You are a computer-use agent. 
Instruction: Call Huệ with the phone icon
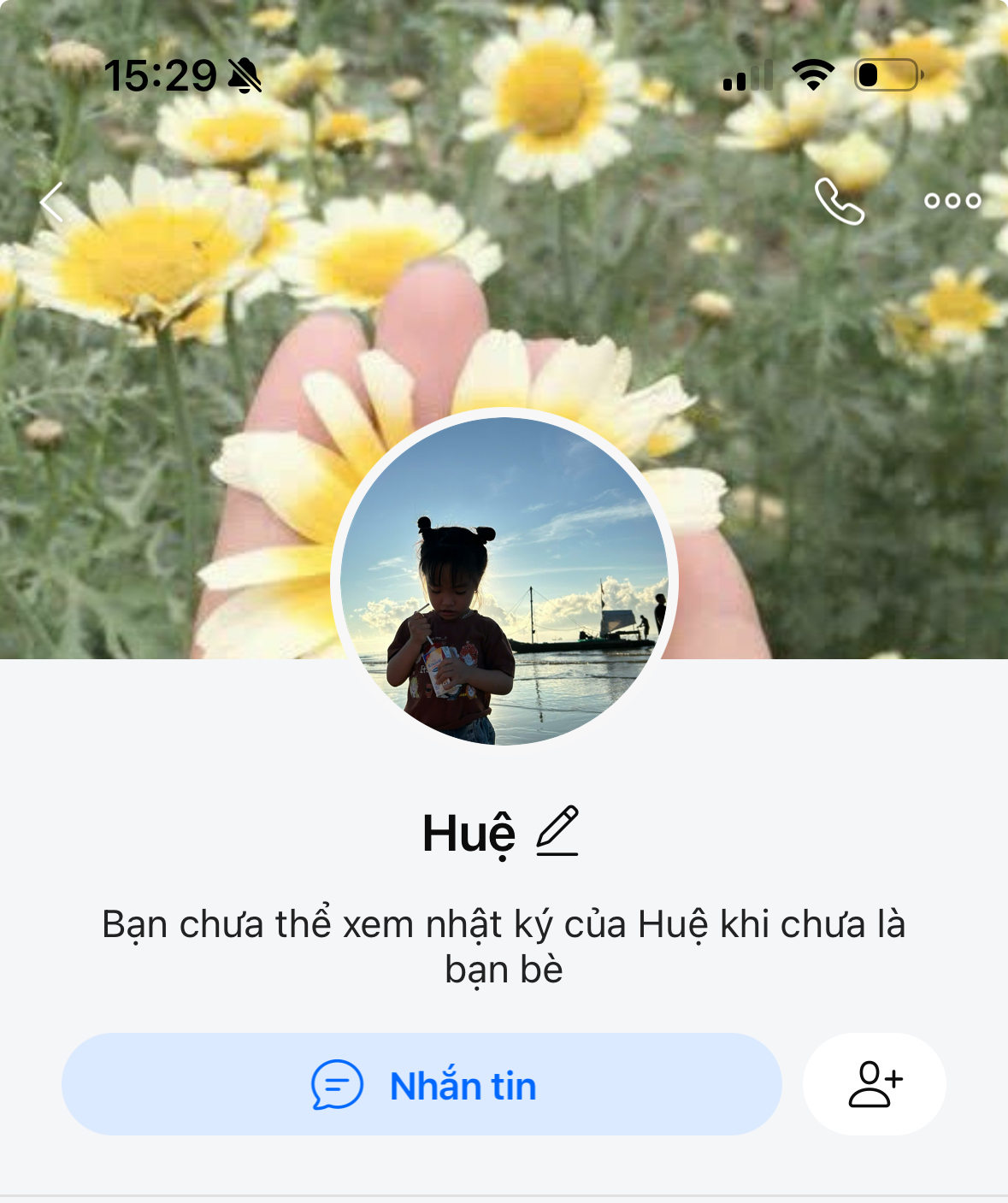839,202
